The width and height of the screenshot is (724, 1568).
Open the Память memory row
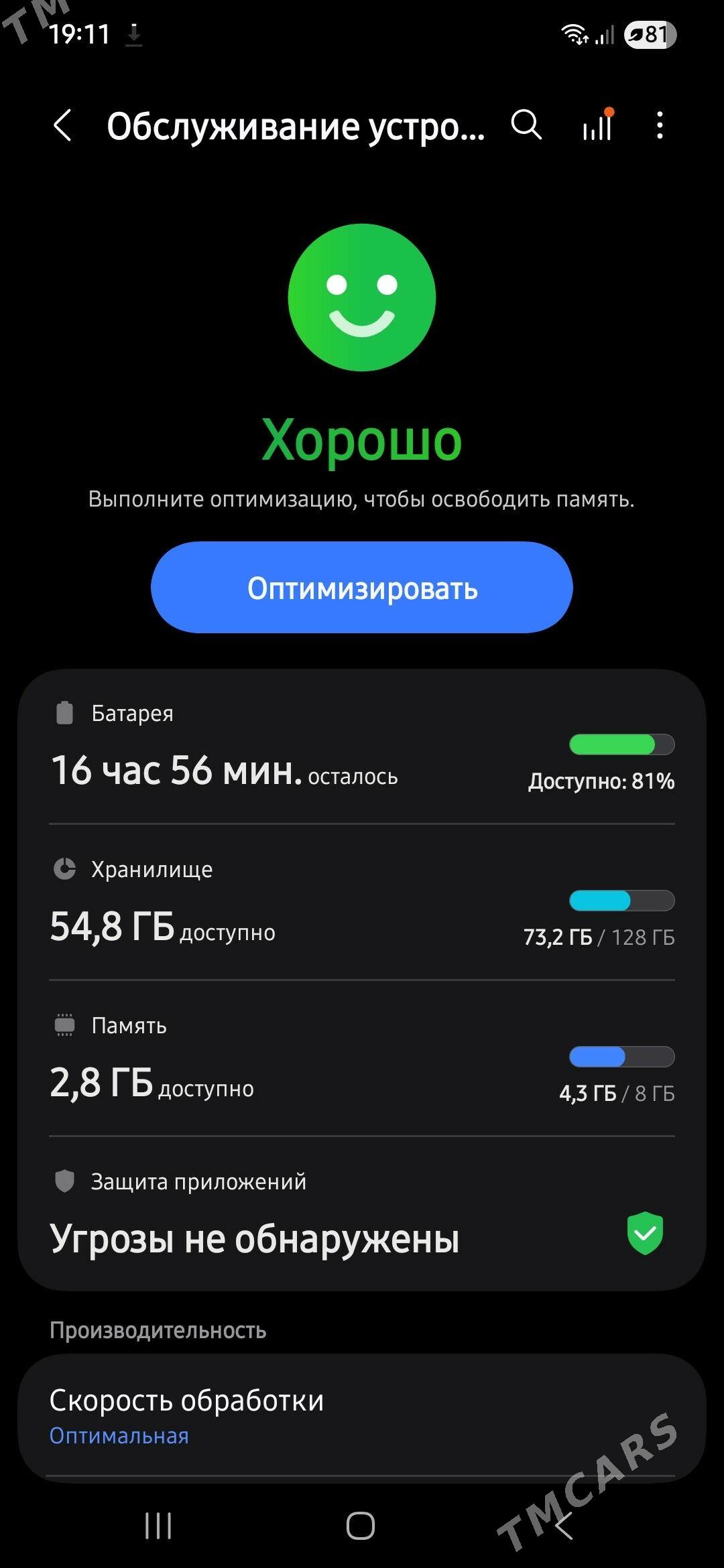362,1059
